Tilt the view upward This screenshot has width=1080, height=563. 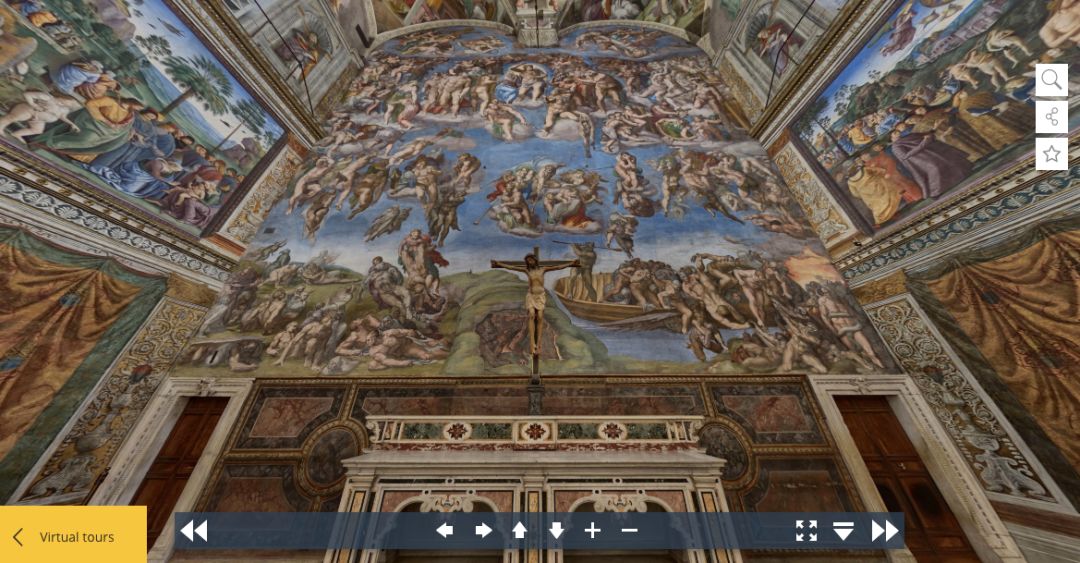coord(520,531)
